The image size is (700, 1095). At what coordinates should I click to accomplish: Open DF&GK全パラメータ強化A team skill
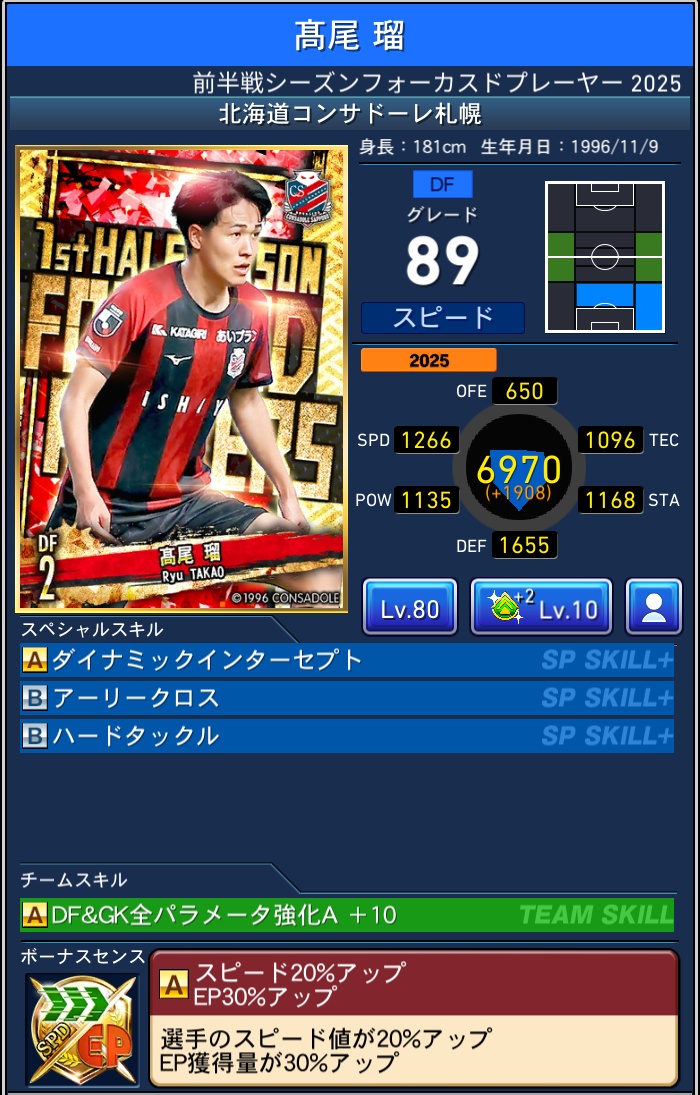point(346,914)
